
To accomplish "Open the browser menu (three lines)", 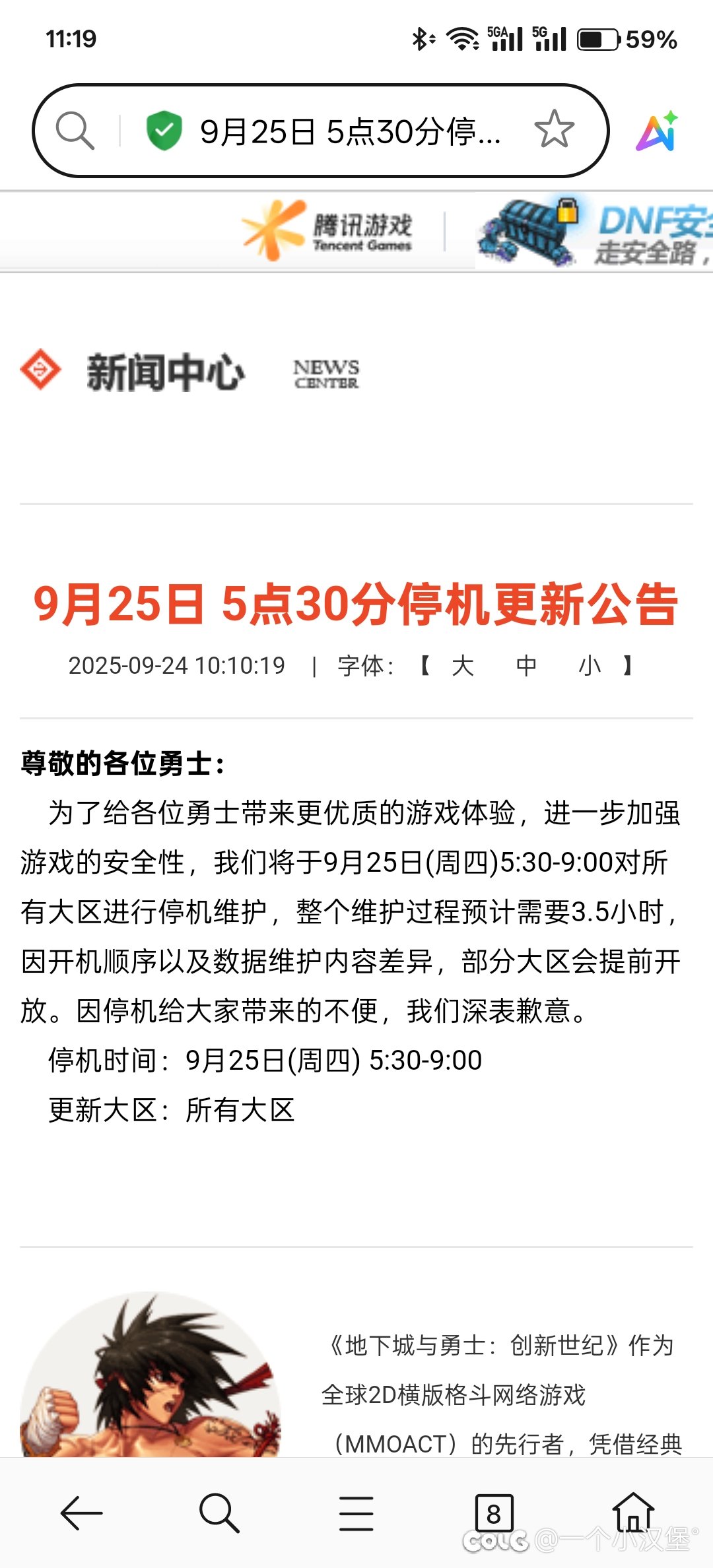I will pyautogui.click(x=356, y=1513).
